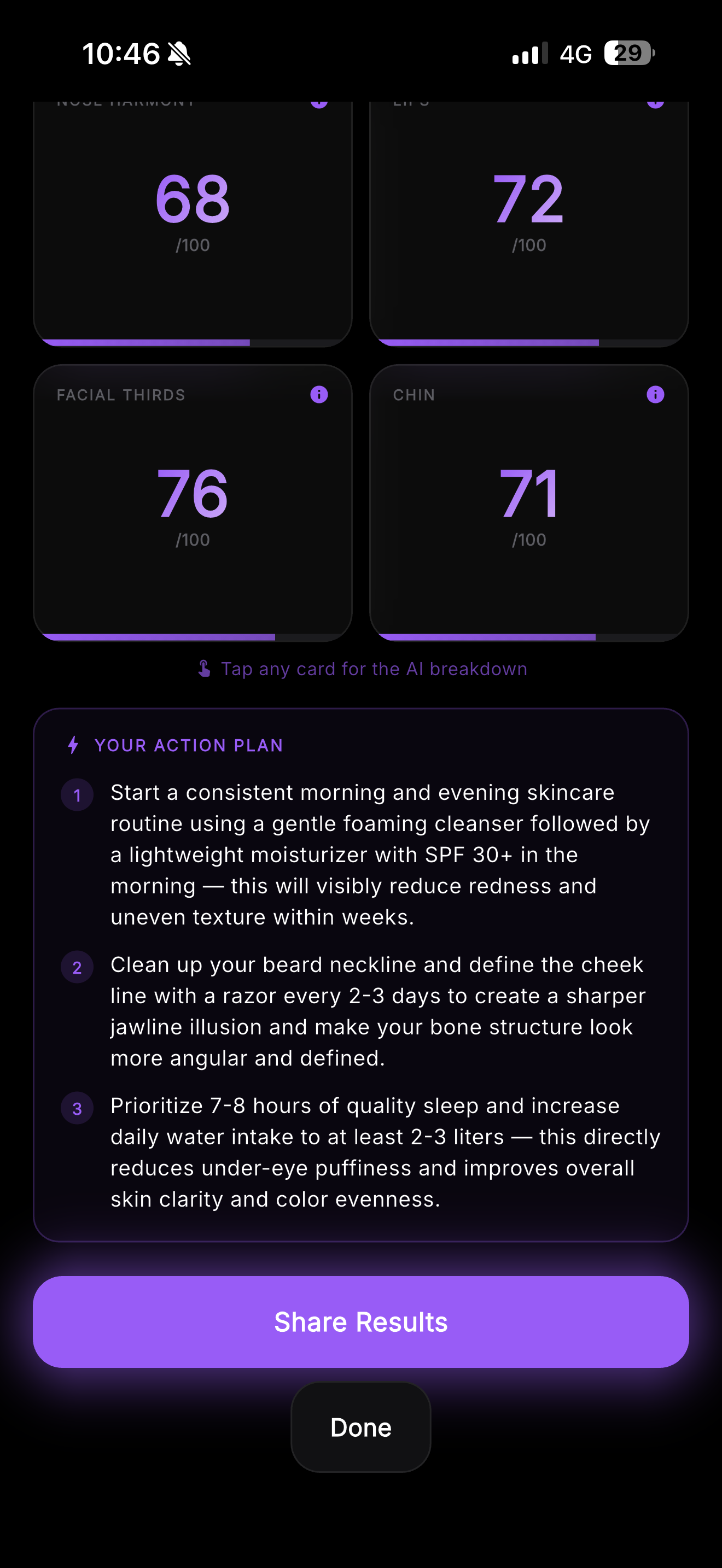This screenshot has height=1568, width=722.
Task: Open the Chin score card
Action: 528,502
